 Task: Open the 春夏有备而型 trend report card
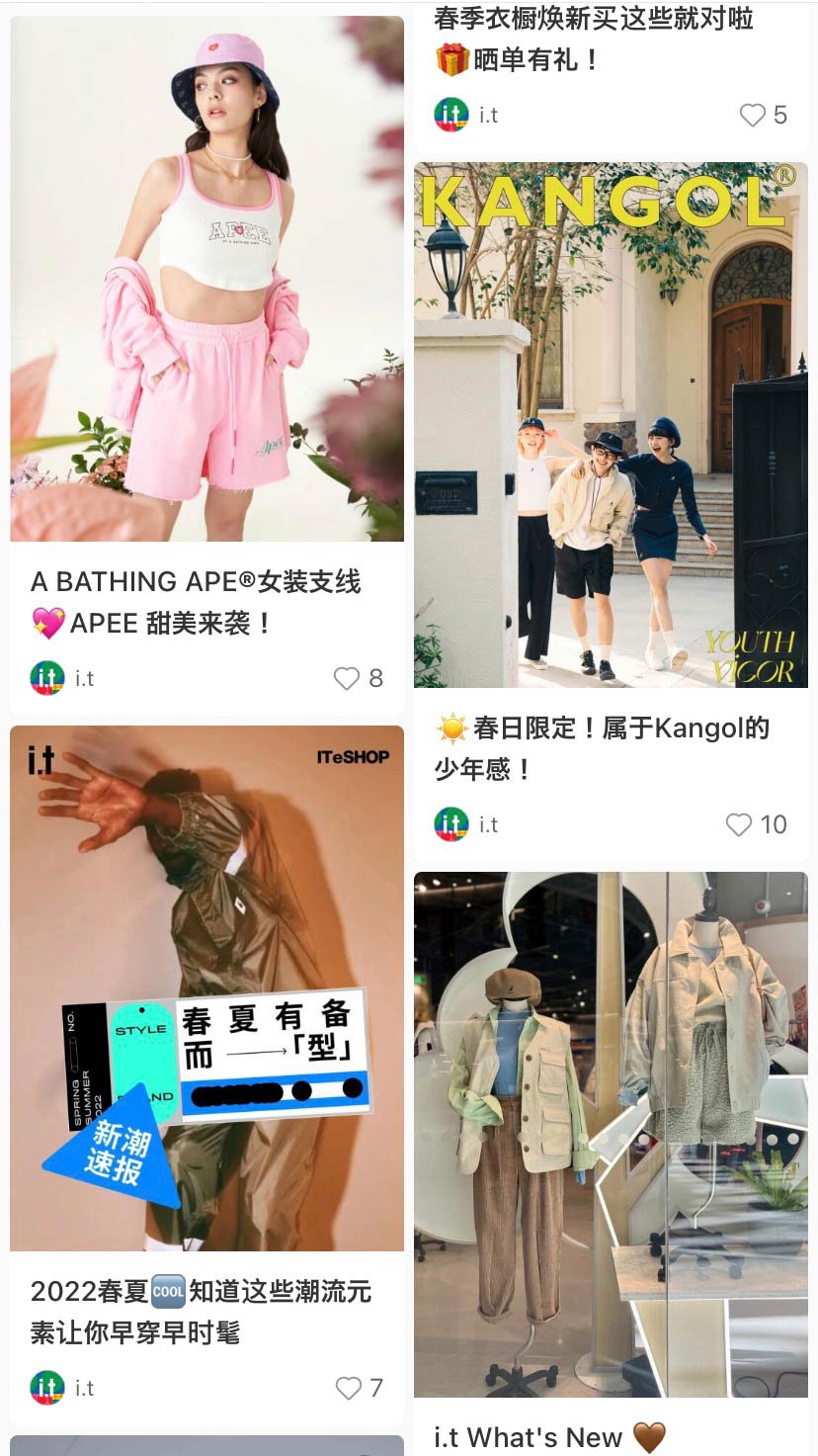[x=206, y=988]
